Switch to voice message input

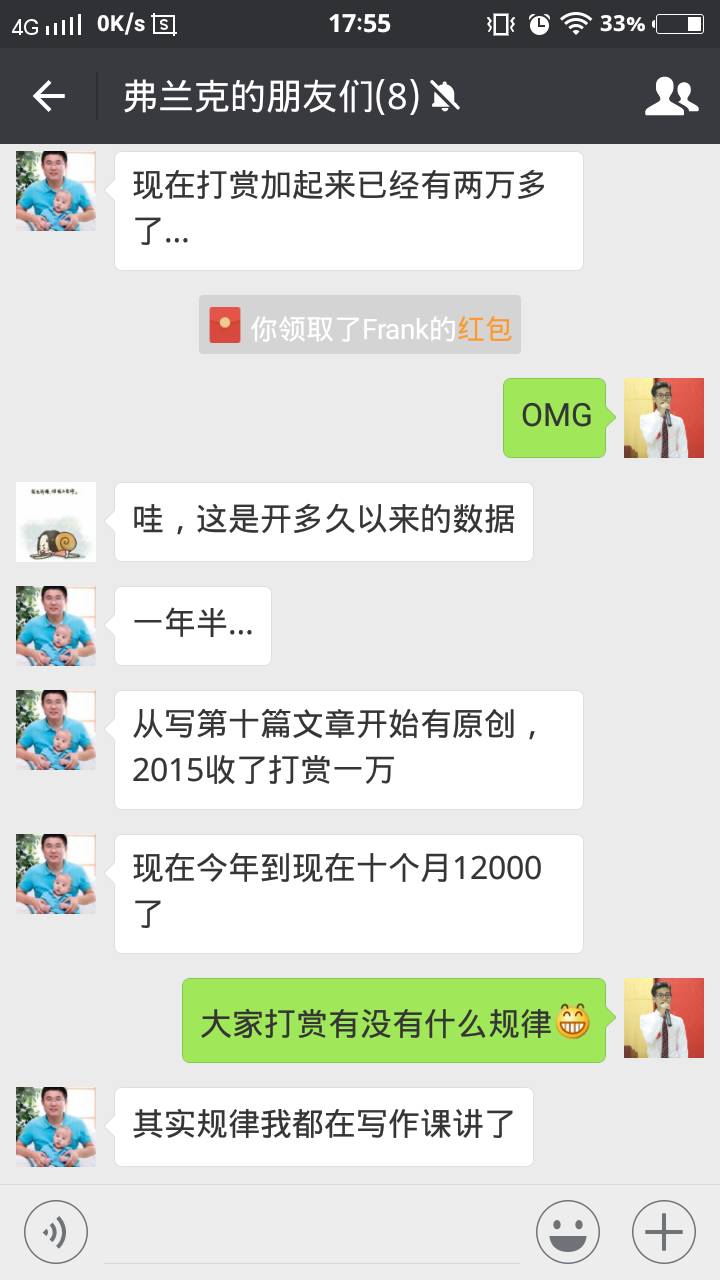pyautogui.click(x=56, y=1232)
